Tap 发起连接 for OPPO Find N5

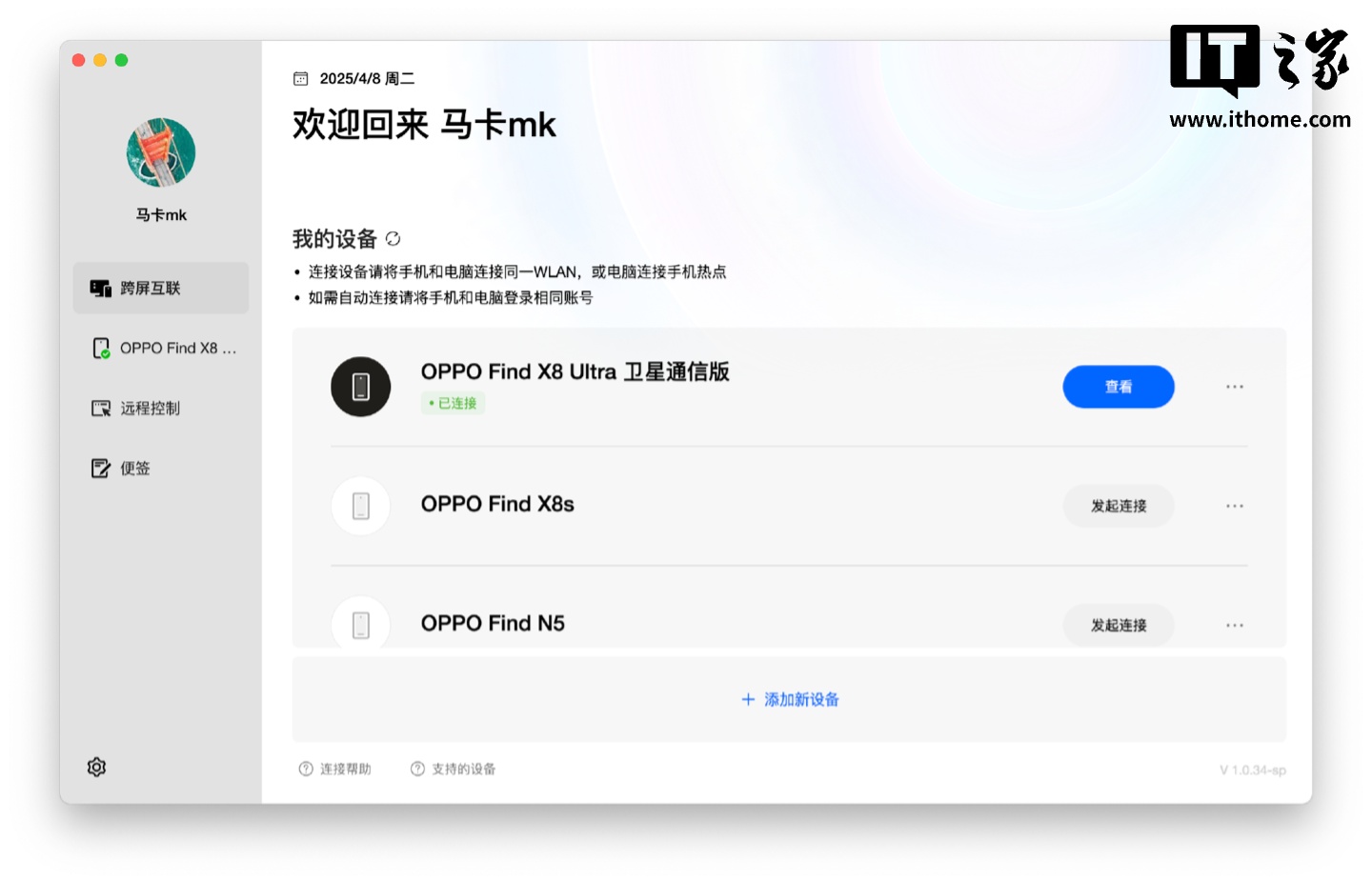pyautogui.click(x=1118, y=625)
